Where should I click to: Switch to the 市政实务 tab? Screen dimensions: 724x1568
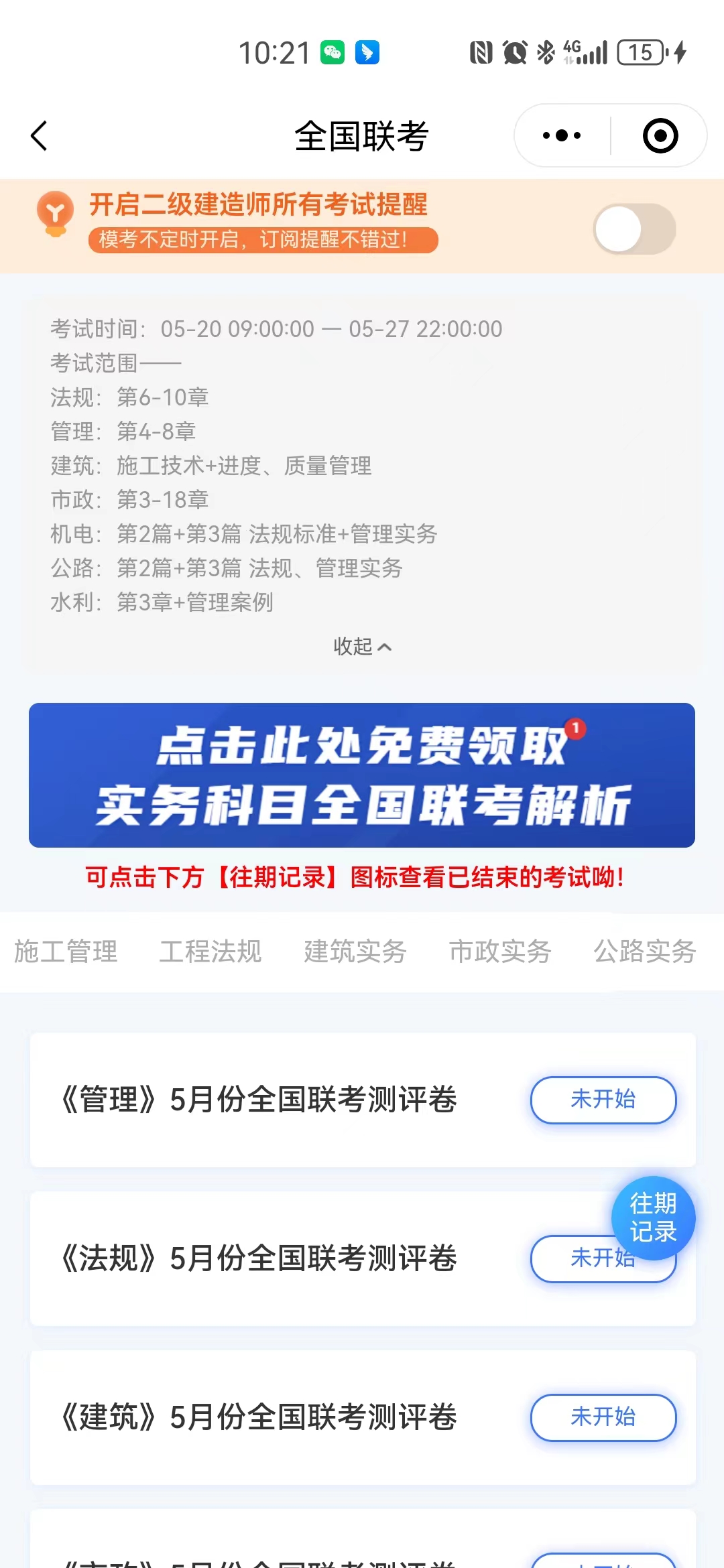pyautogui.click(x=500, y=952)
